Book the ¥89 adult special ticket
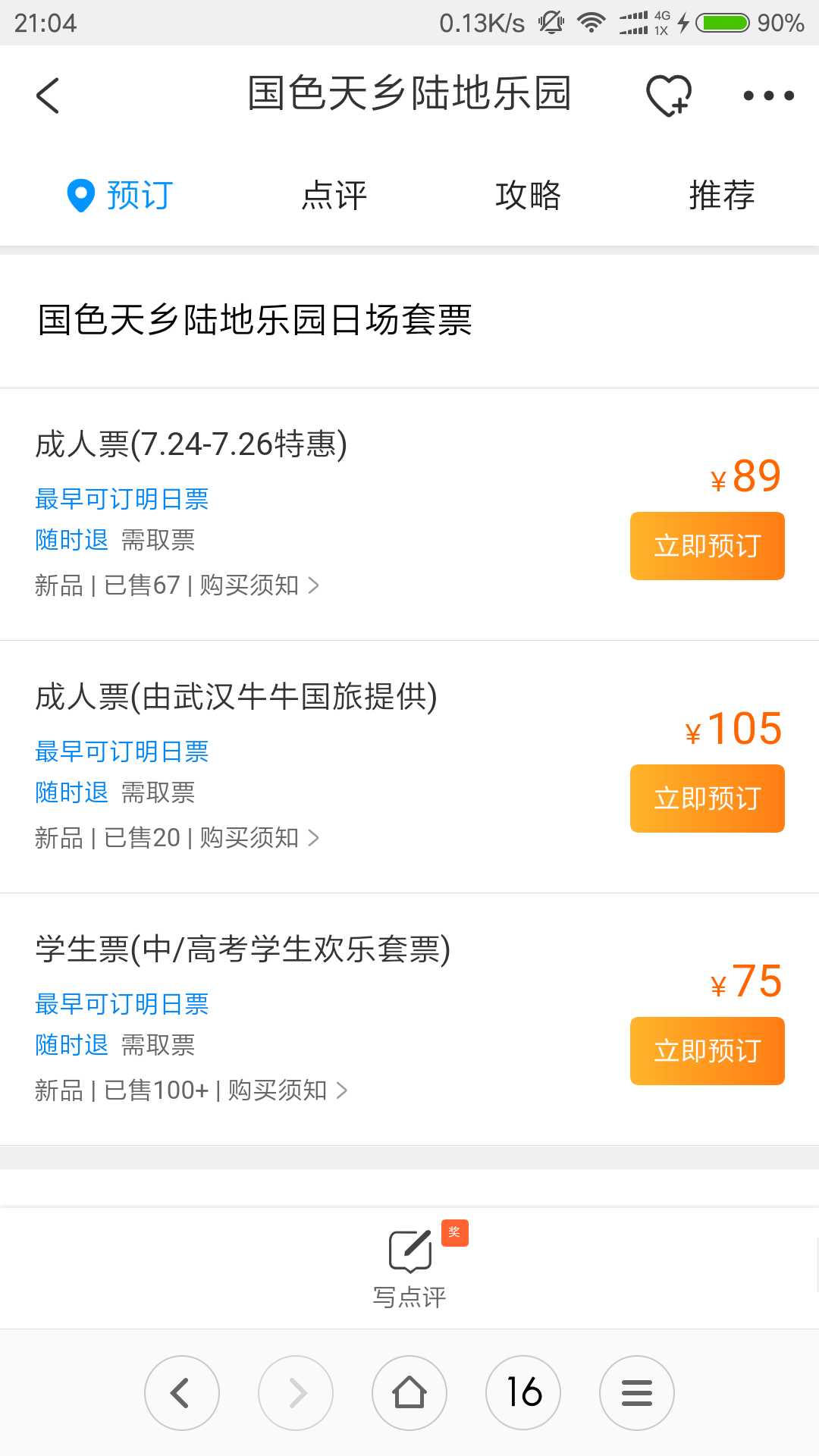The image size is (819, 1456). coord(707,546)
